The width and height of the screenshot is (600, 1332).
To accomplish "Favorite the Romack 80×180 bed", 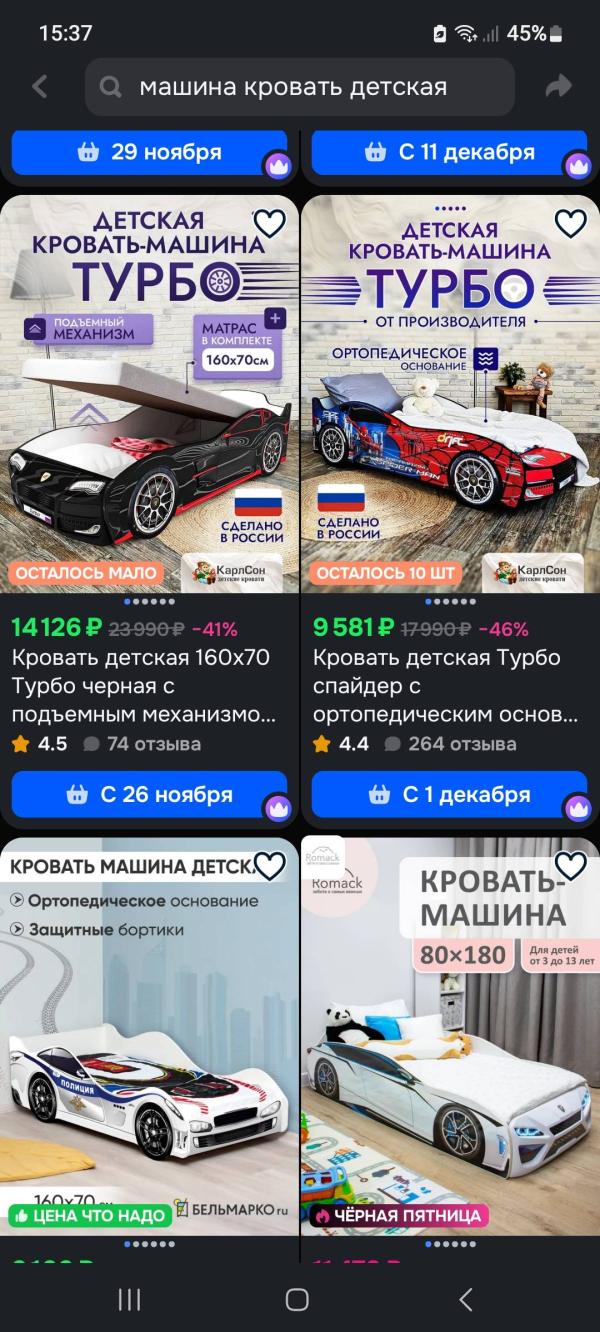I will [x=570, y=865].
